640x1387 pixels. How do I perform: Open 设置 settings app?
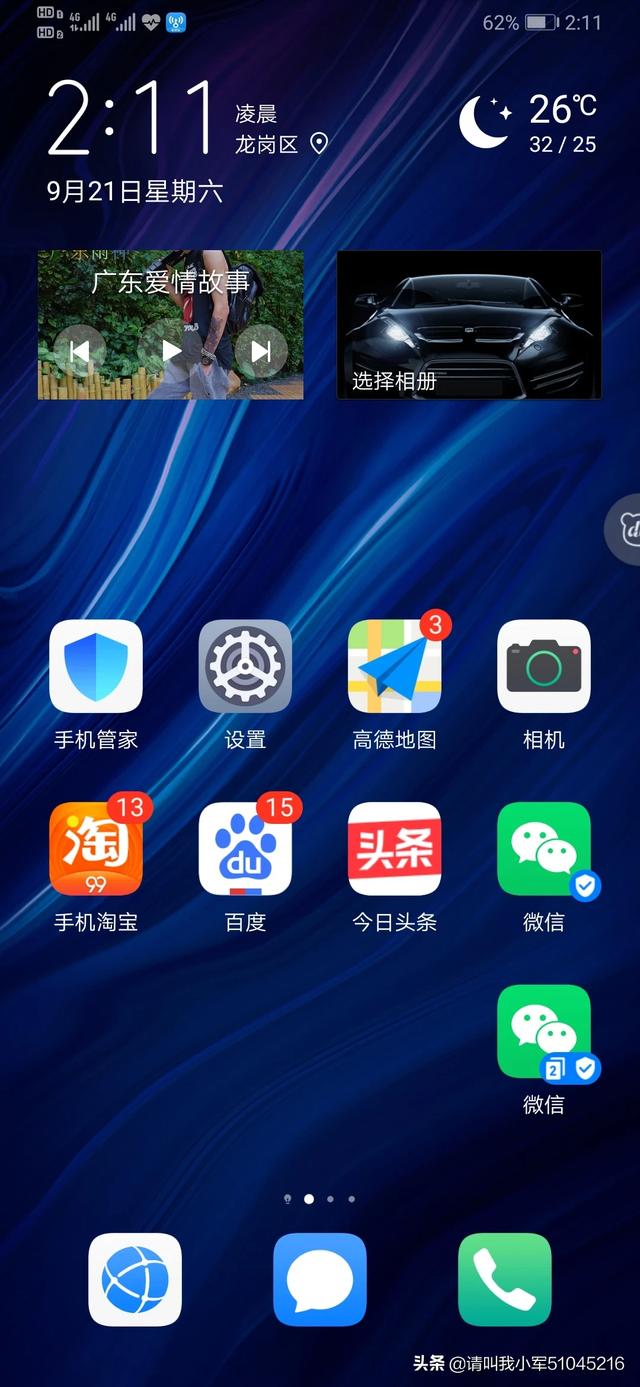[x=245, y=666]
